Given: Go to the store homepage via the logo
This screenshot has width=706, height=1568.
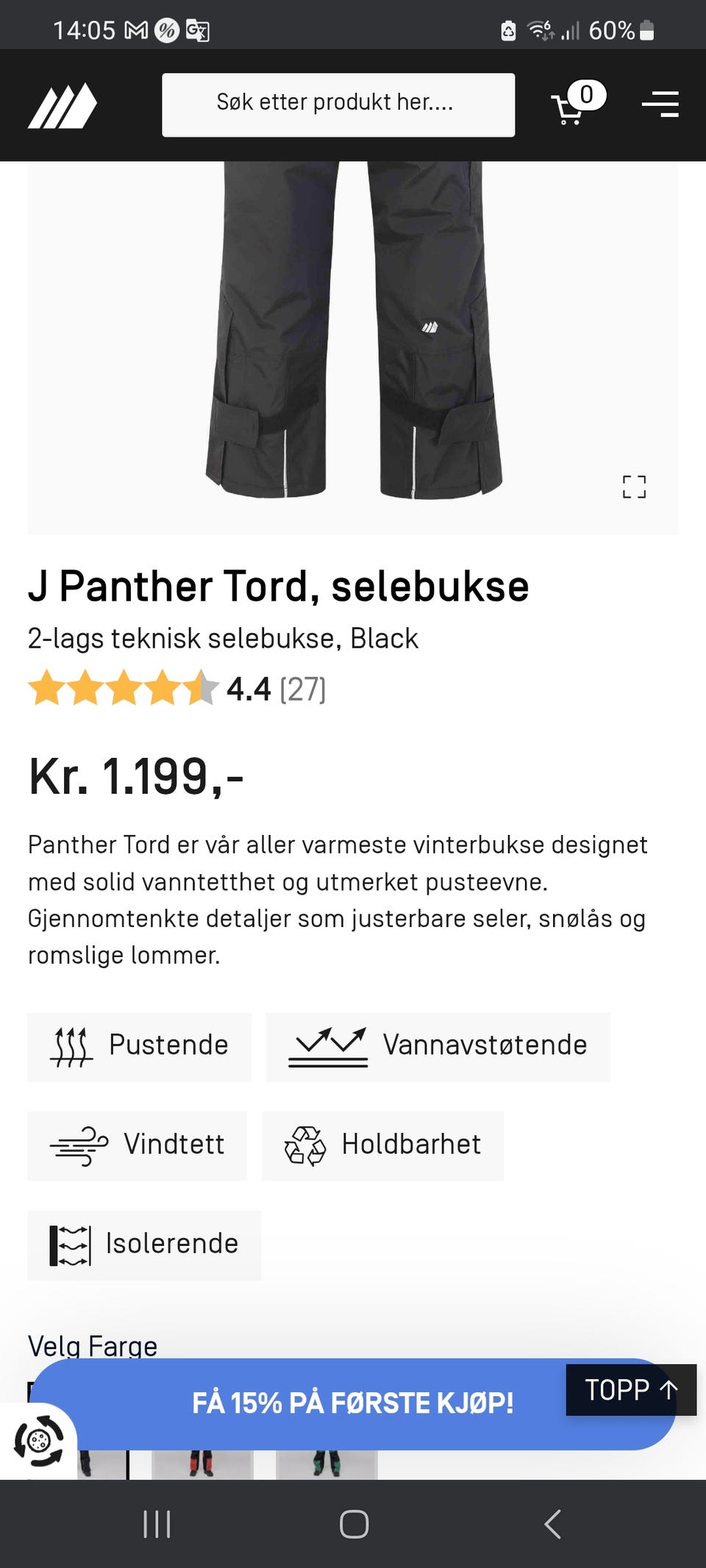Looking at the screenshot, I should coord(63,106).
